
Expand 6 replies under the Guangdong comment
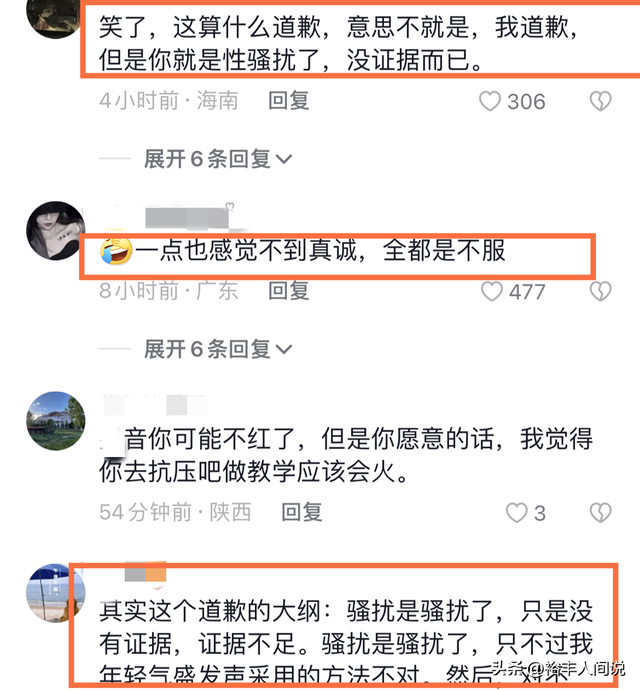218,349
